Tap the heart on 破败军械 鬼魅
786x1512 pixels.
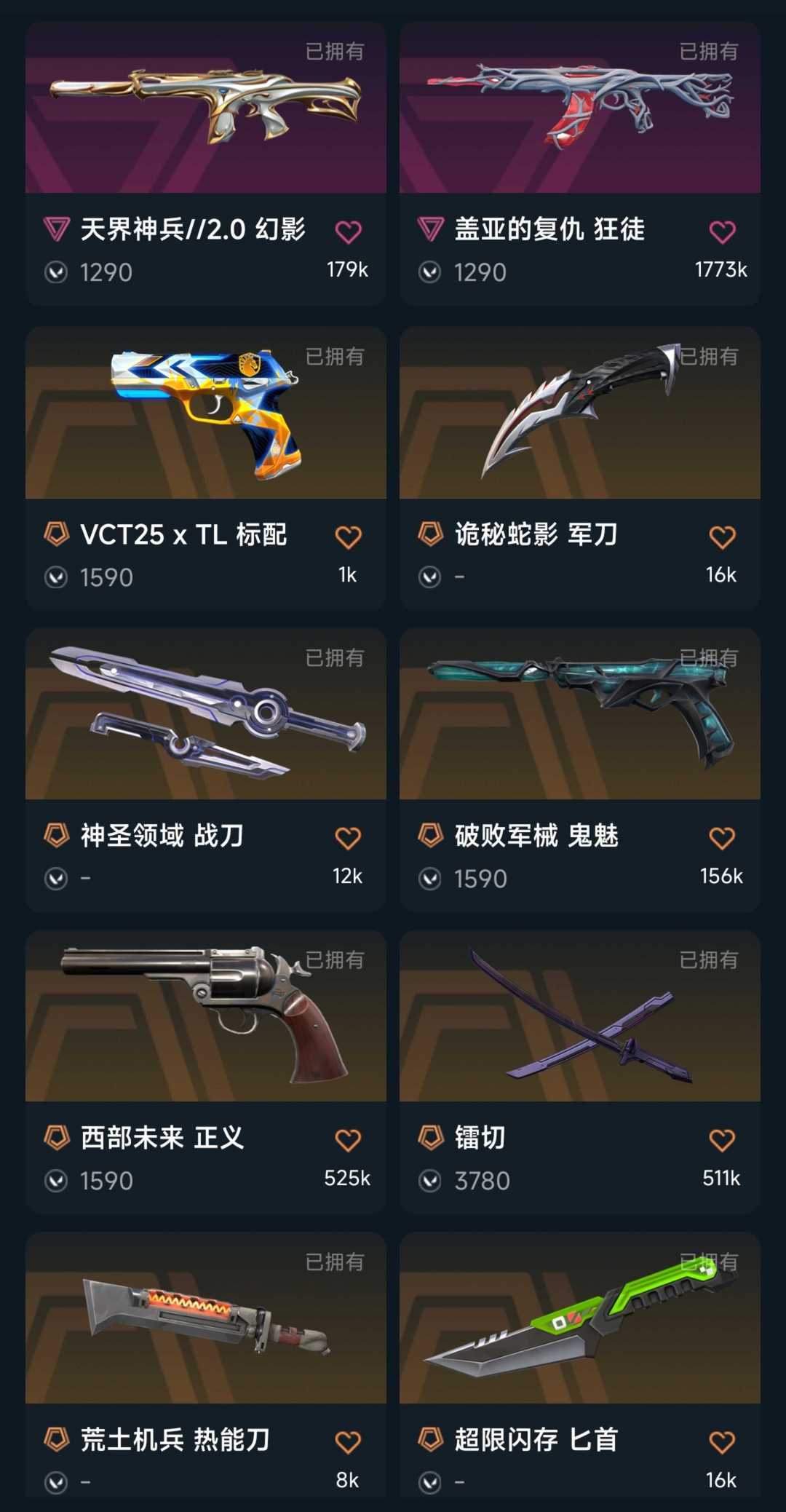pos(722,838)
